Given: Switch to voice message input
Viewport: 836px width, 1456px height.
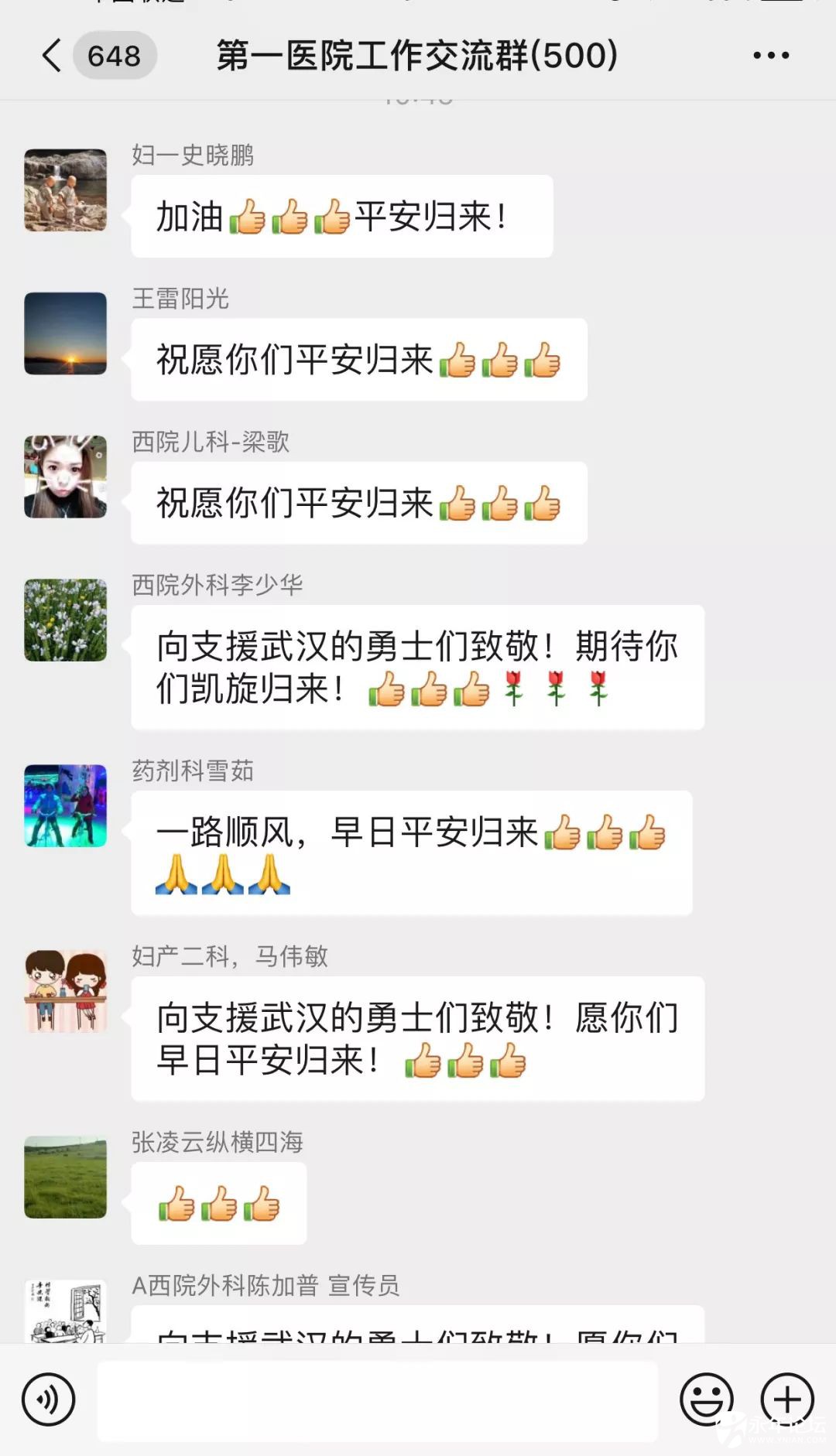Looking at the screenshot, I should 49,1400.
